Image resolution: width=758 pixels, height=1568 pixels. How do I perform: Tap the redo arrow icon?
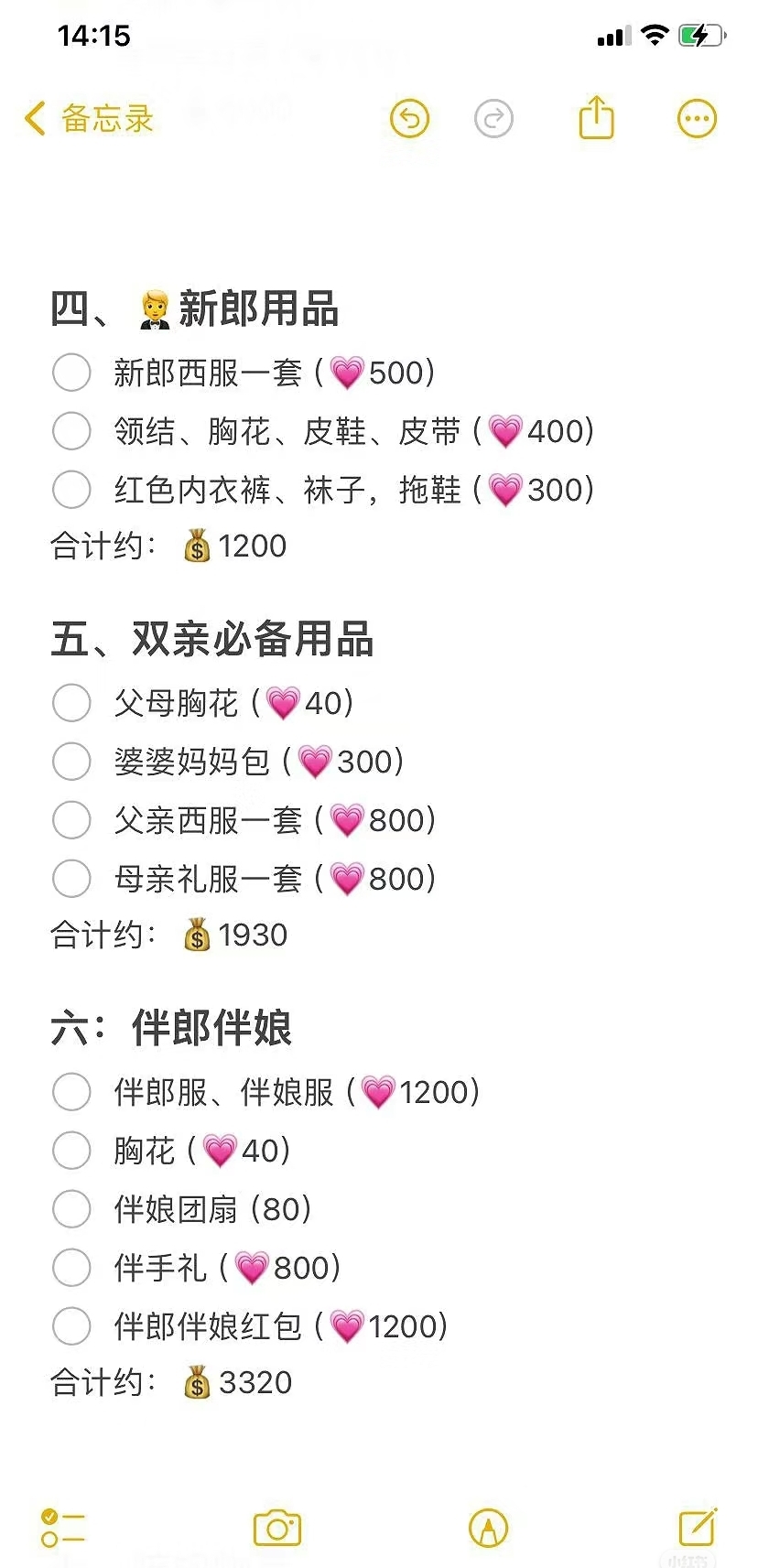coord(493,119)
